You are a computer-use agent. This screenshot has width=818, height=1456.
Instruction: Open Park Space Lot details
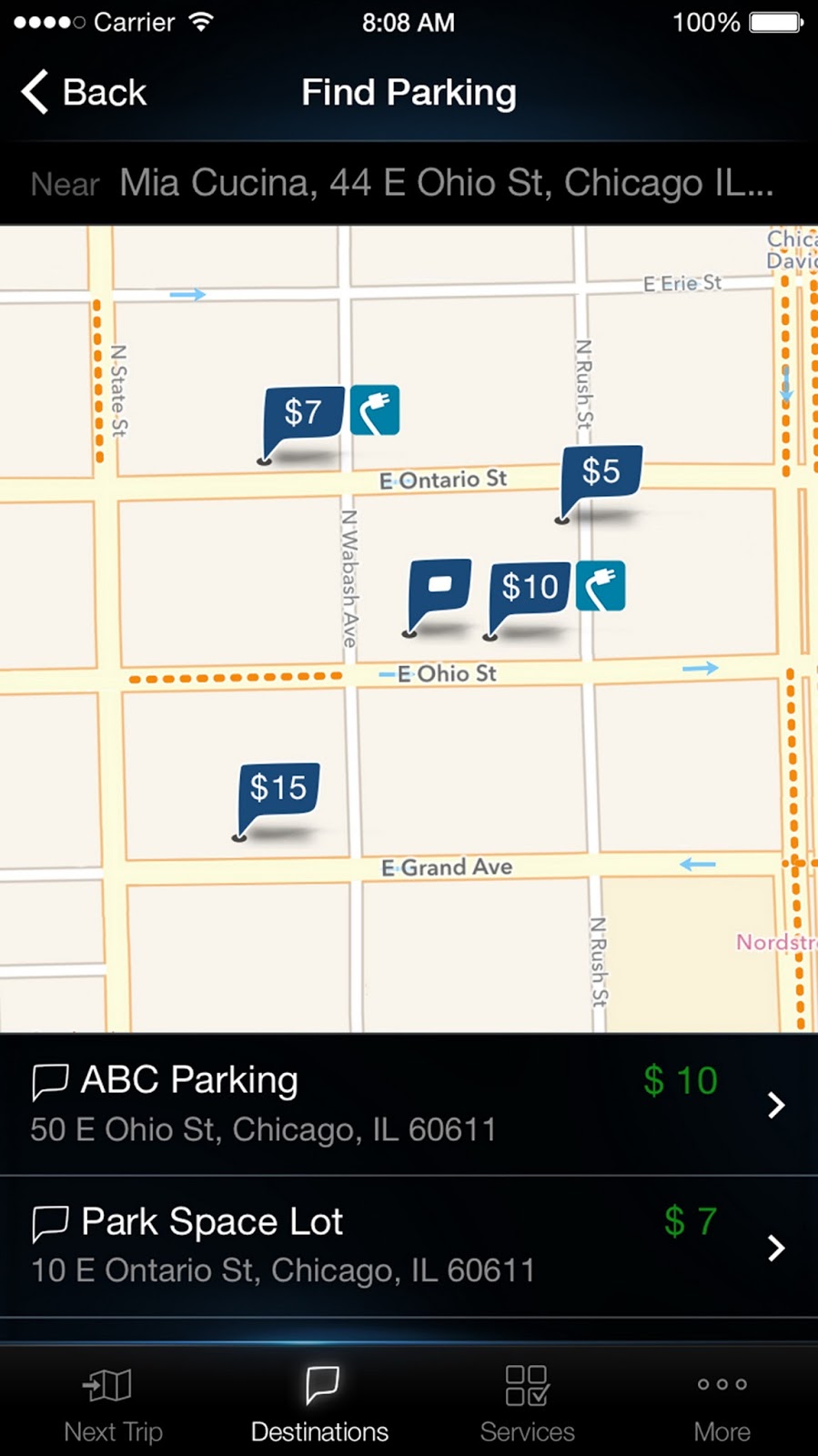409,1246
